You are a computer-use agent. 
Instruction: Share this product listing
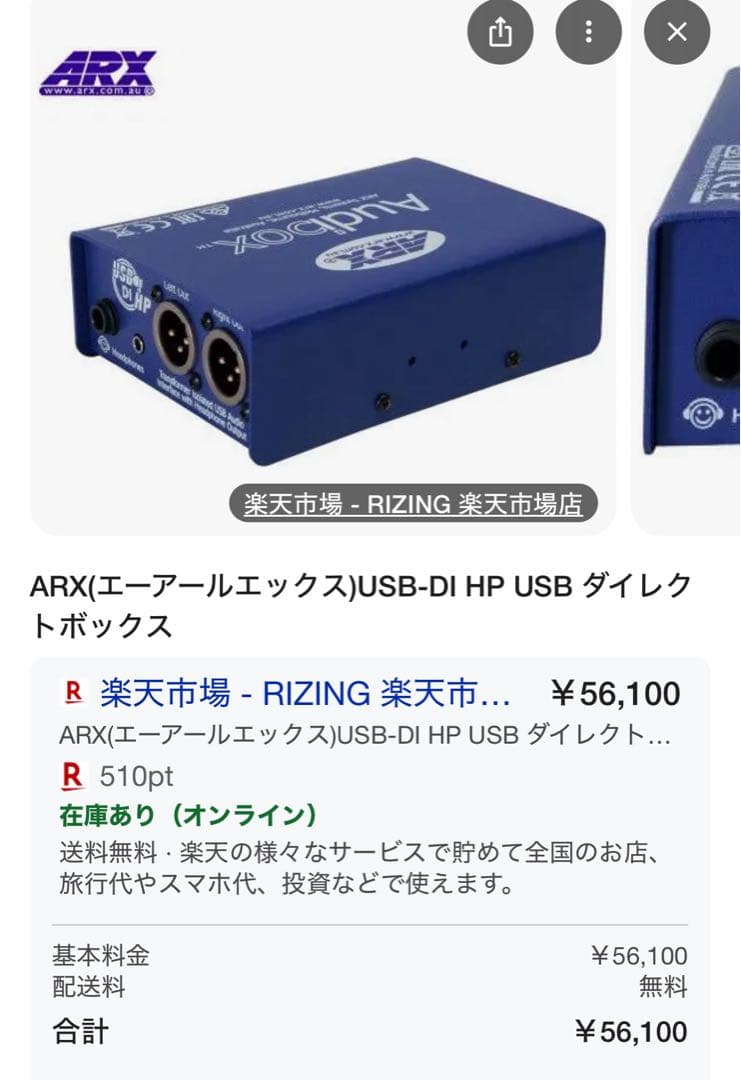click(500, 32)
